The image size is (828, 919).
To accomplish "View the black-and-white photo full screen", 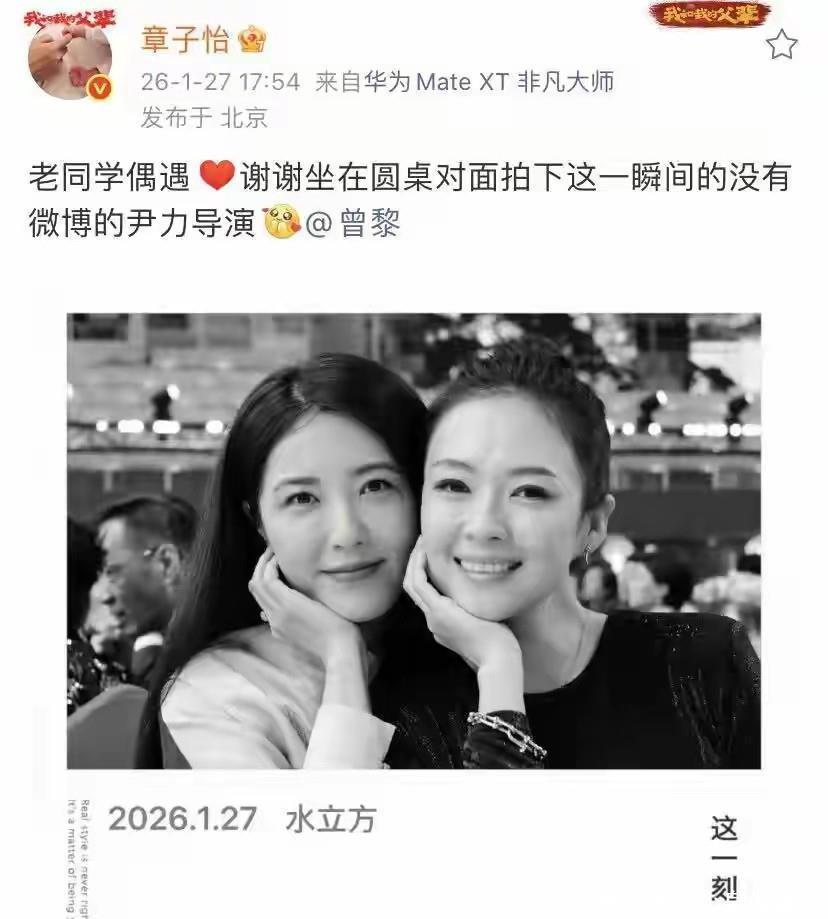I will pyautogui.click(x=414, y=541).
